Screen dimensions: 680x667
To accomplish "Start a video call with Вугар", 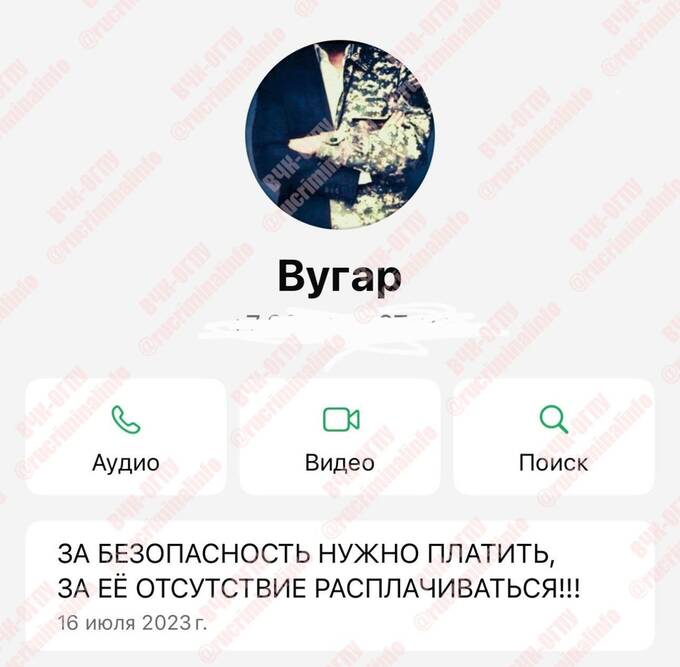I will coord(340,436).
